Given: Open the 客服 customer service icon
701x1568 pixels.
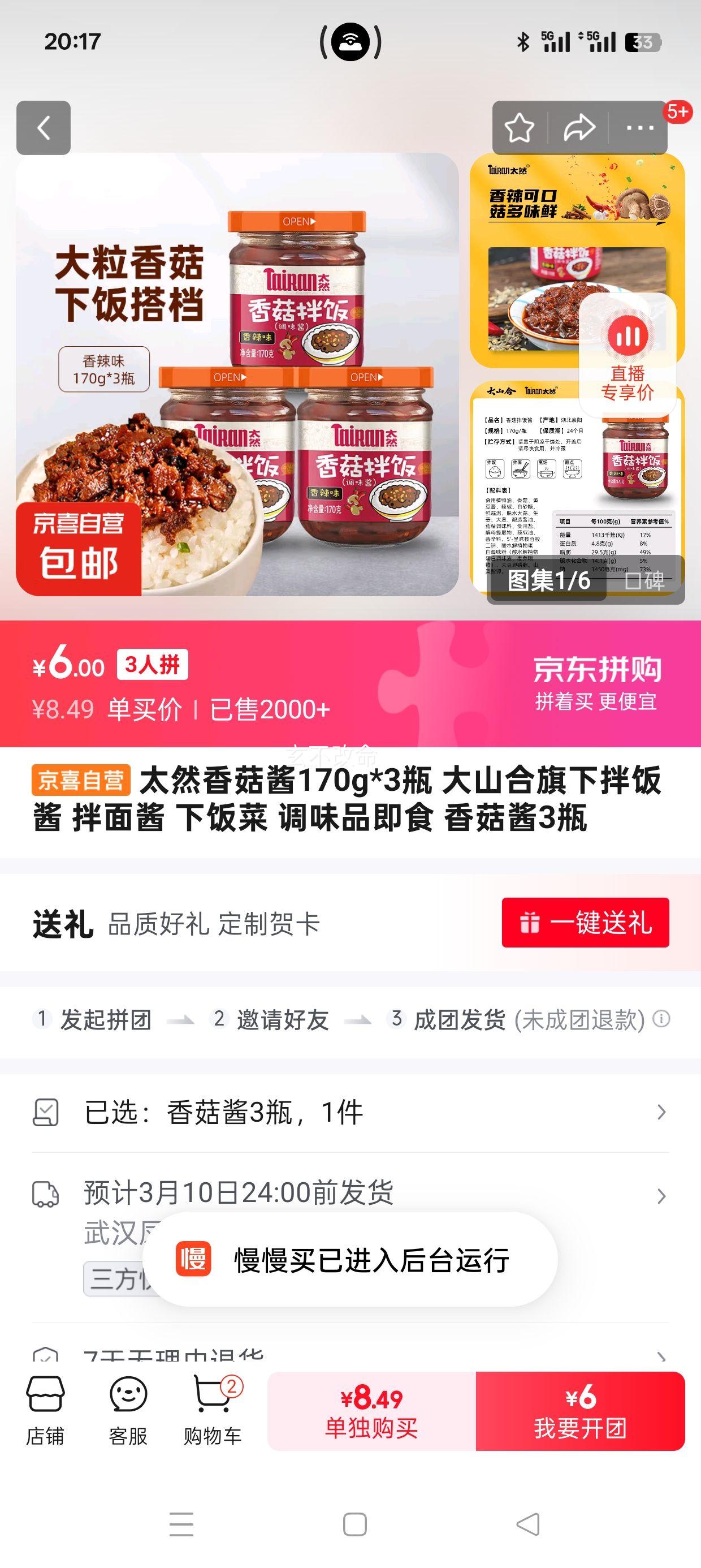Looking at the screenshot, I should click(x=127, y=1406).
